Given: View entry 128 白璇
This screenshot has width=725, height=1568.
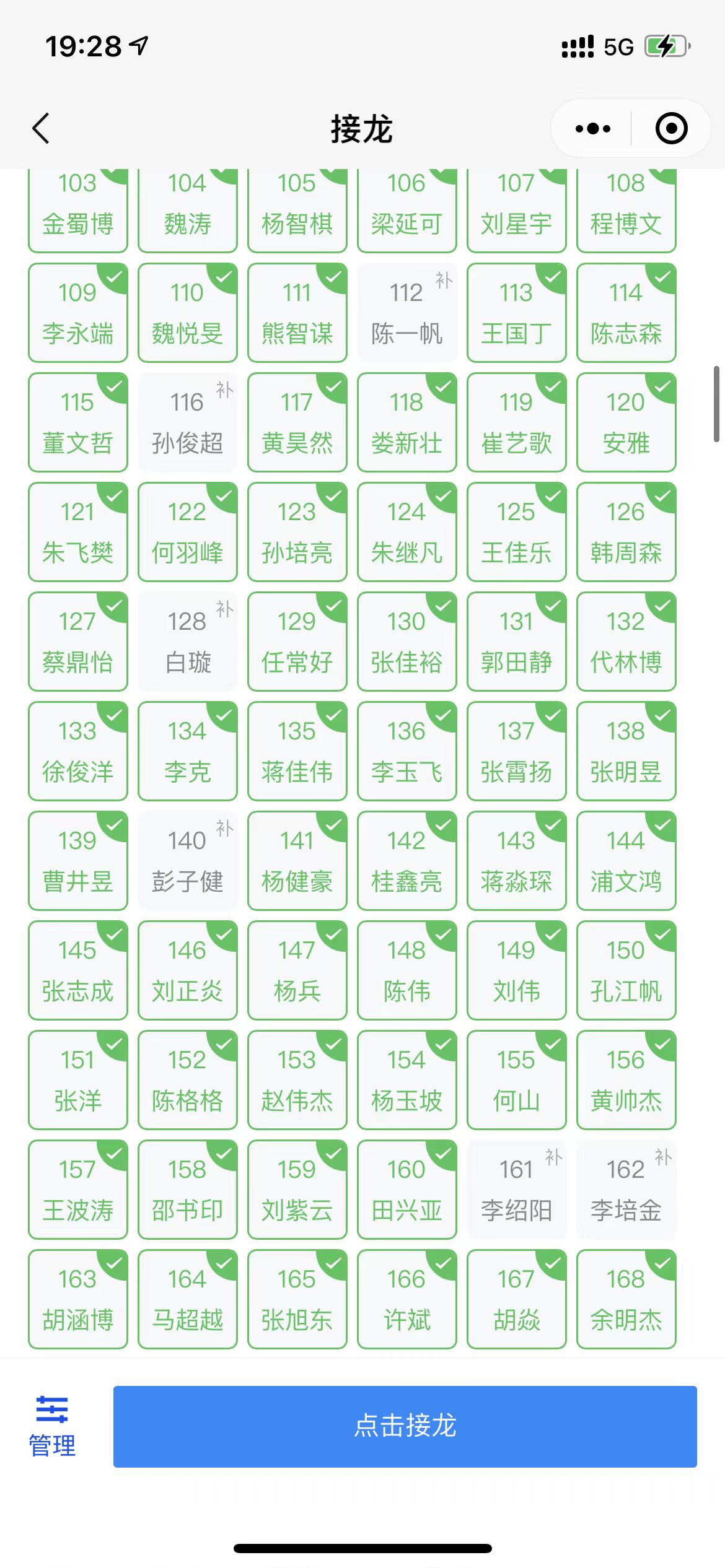Looking at the screenshot, I should pyautogui.click(x=187, y=642).
